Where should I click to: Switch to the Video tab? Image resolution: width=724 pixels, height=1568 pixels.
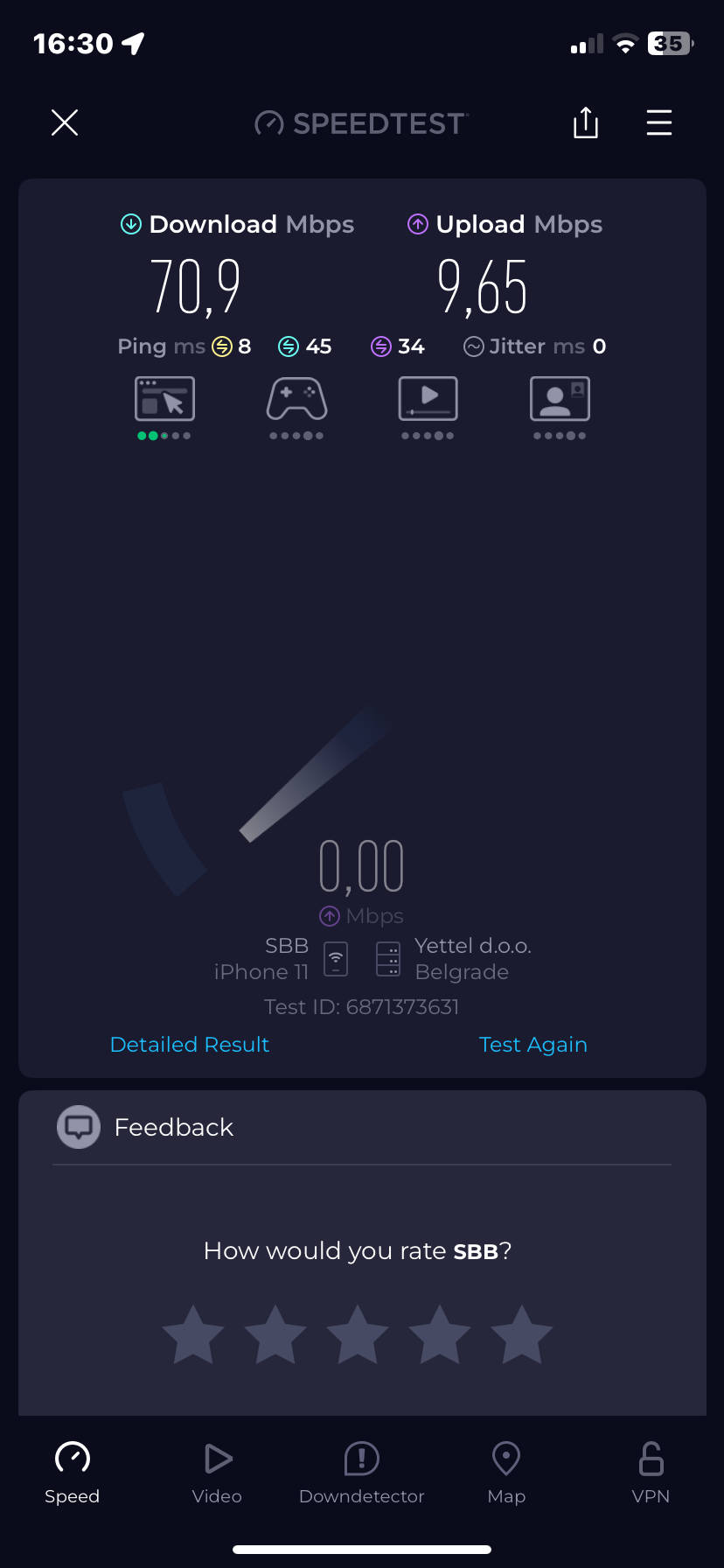tap(217, 1472)
